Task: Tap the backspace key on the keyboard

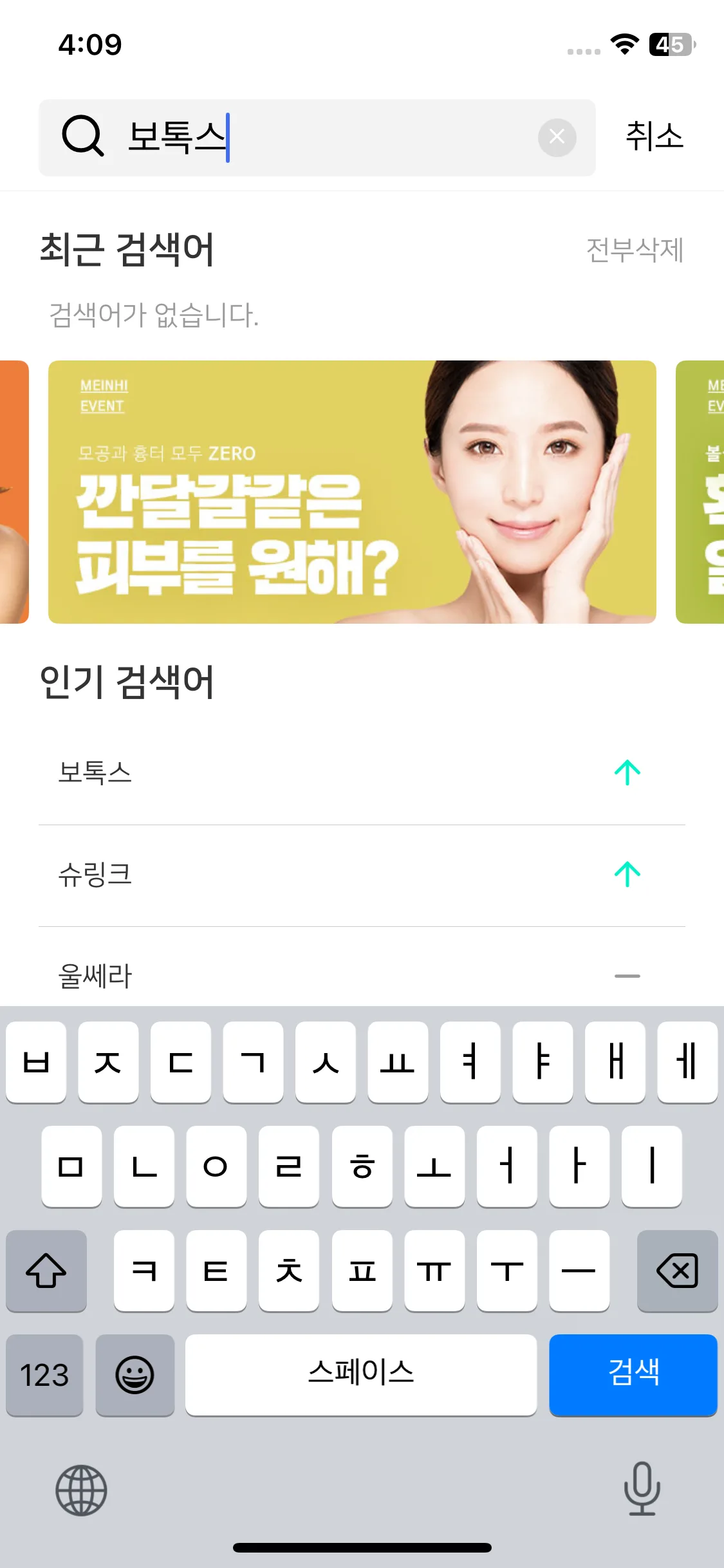Action: pyautogui.click(x=677, y=1271)
